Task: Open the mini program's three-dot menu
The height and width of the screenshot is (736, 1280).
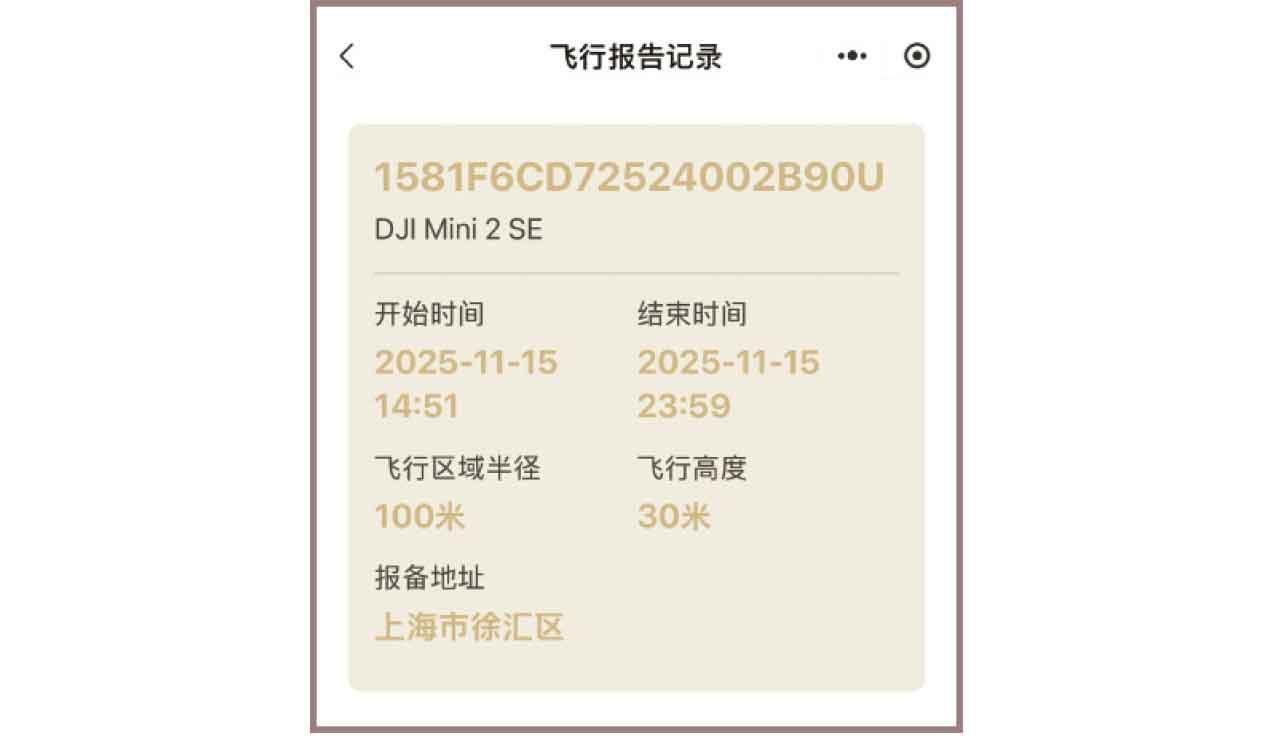Action: pos(852,57)
